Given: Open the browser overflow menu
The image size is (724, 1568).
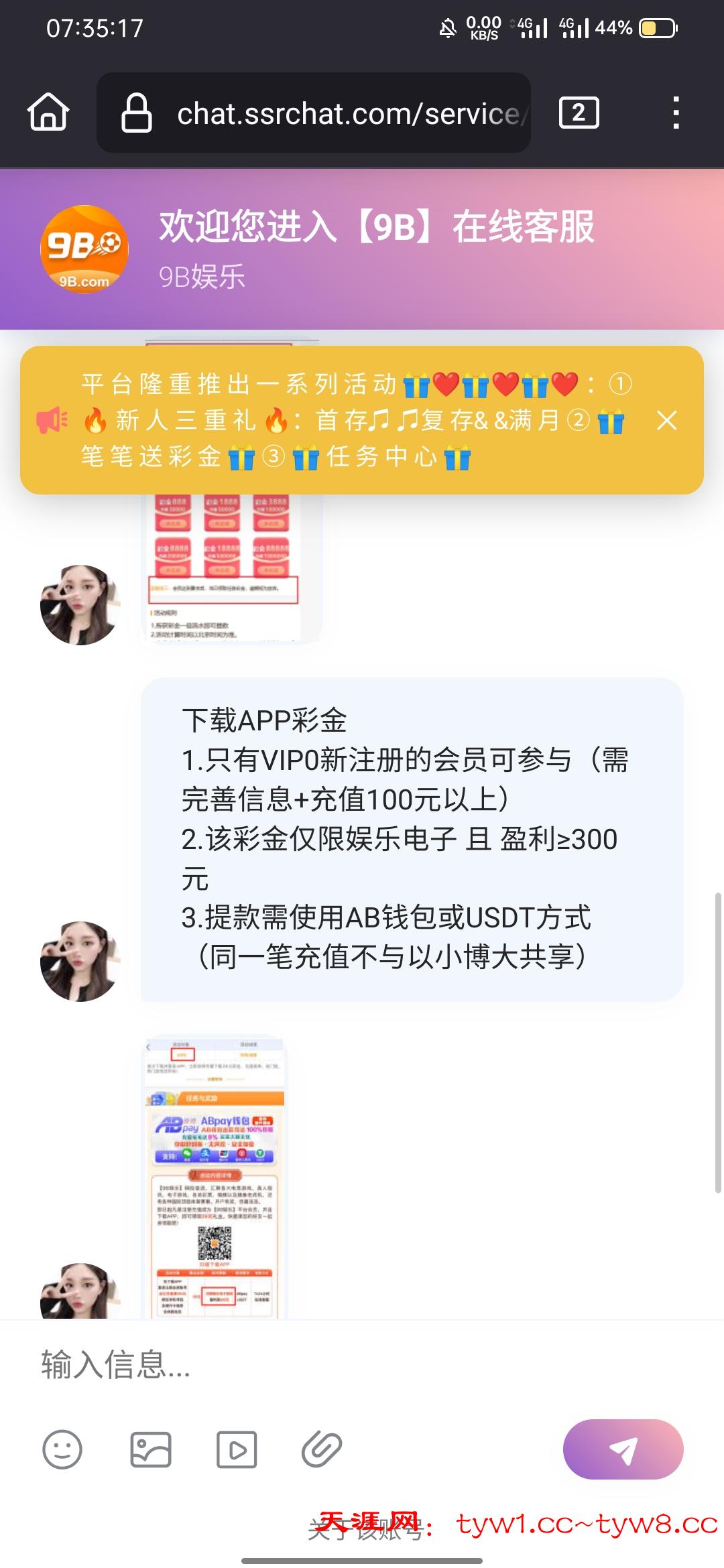Looking at the screenshot, I should point(676,113).
